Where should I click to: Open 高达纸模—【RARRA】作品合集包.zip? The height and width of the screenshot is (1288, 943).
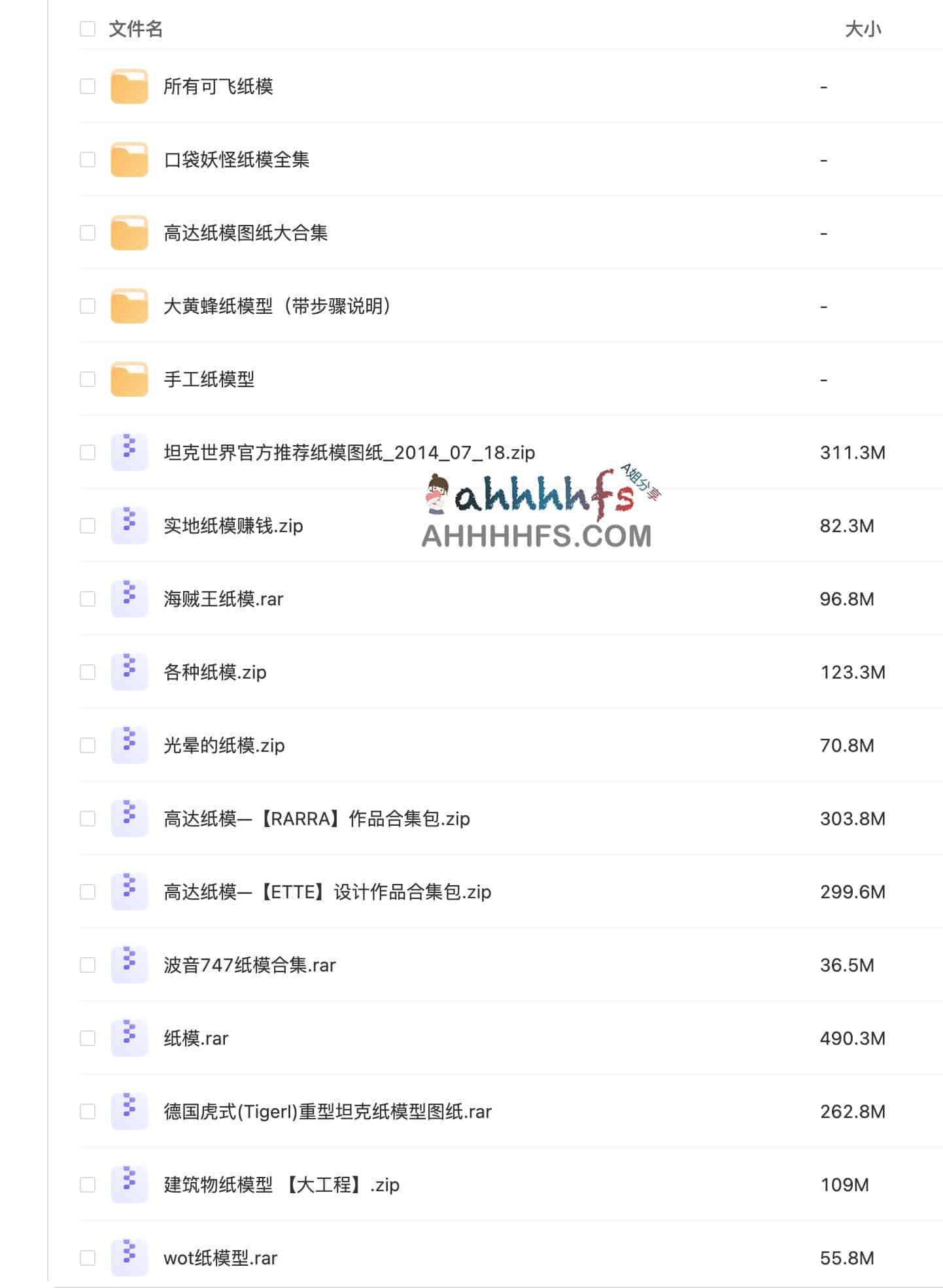(x=317, y=819)
